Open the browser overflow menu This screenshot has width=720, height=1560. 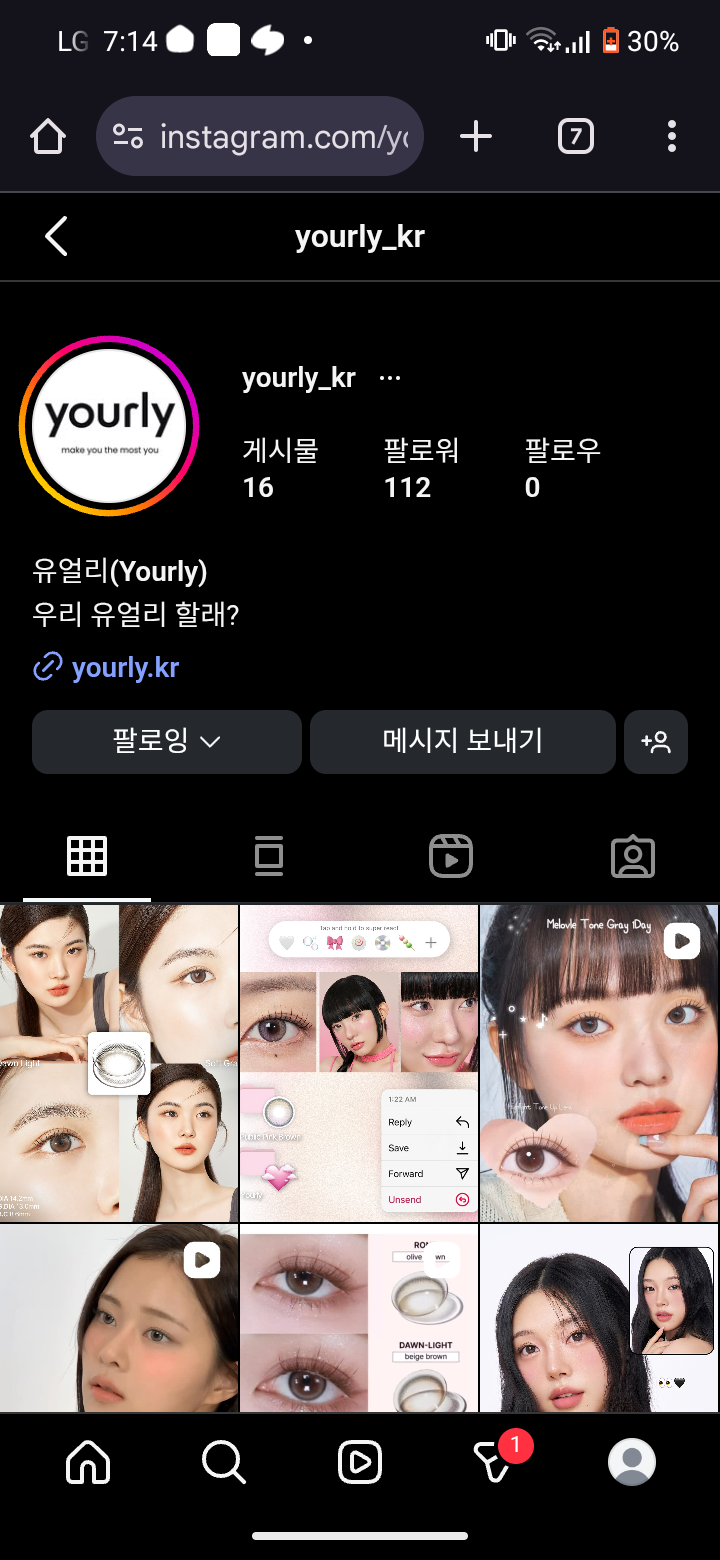tap(671, 137)
